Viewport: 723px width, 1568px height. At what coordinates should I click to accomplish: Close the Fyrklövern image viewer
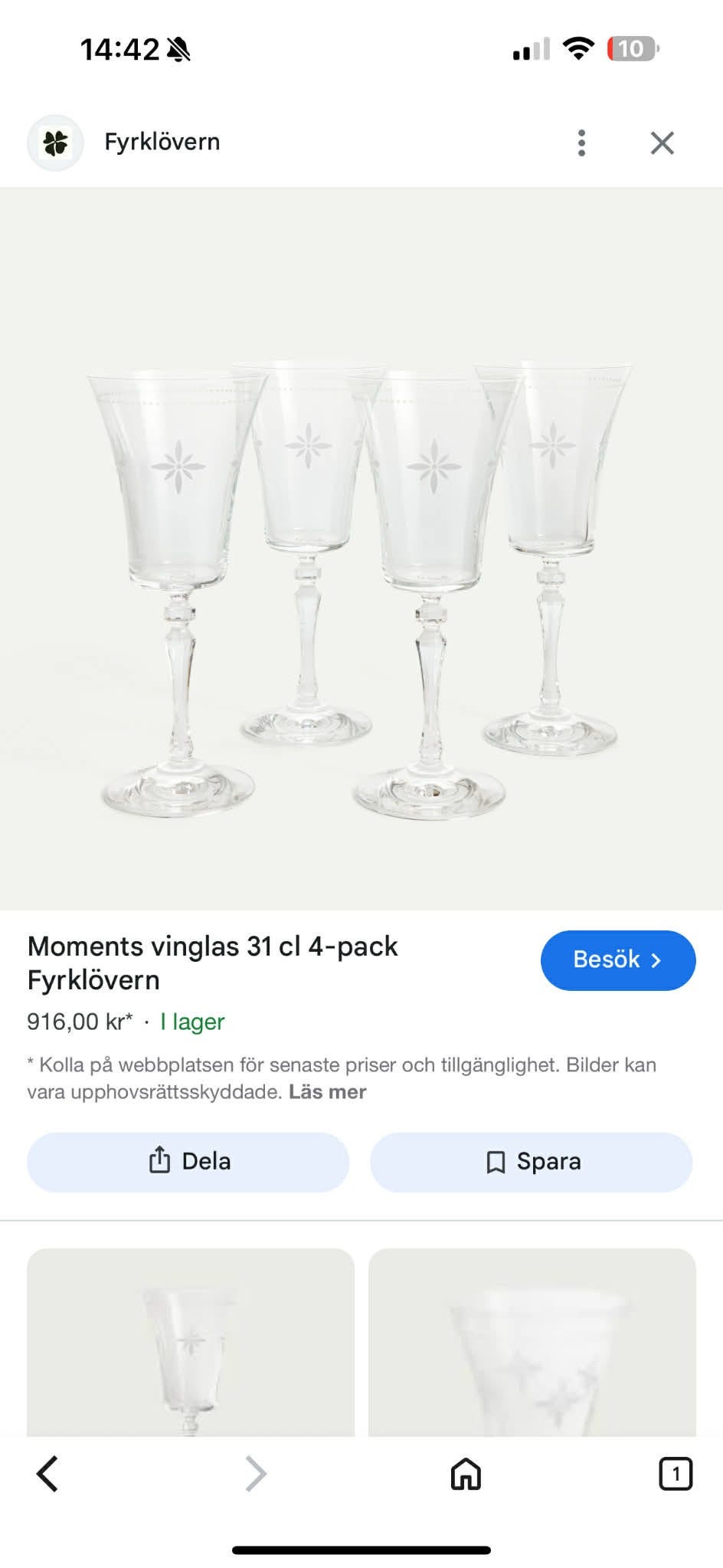click(662, 143)
